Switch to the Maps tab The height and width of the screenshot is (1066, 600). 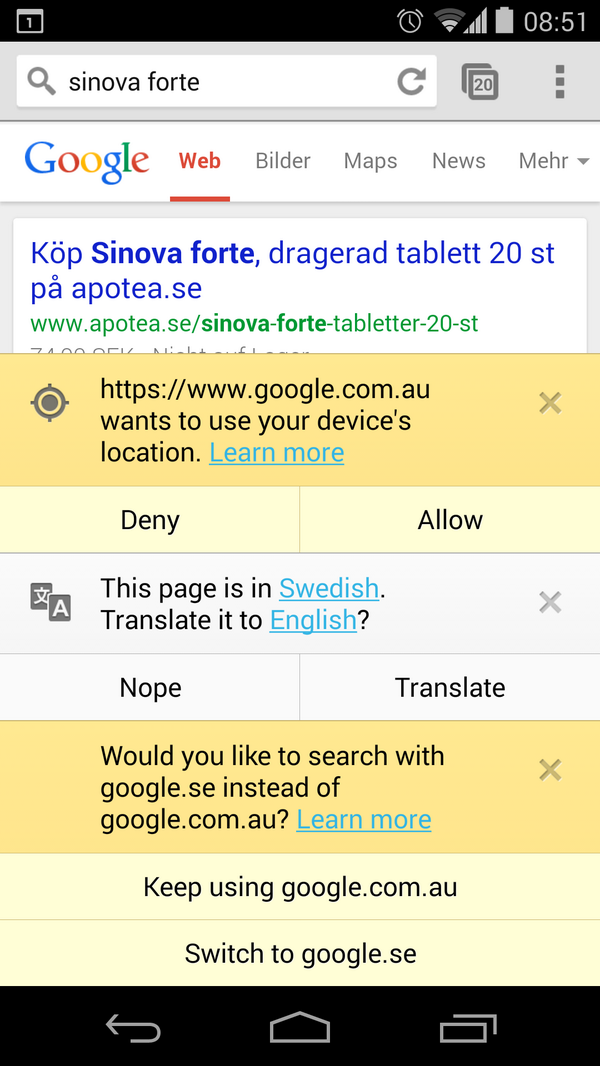click(x=370, y=161)
